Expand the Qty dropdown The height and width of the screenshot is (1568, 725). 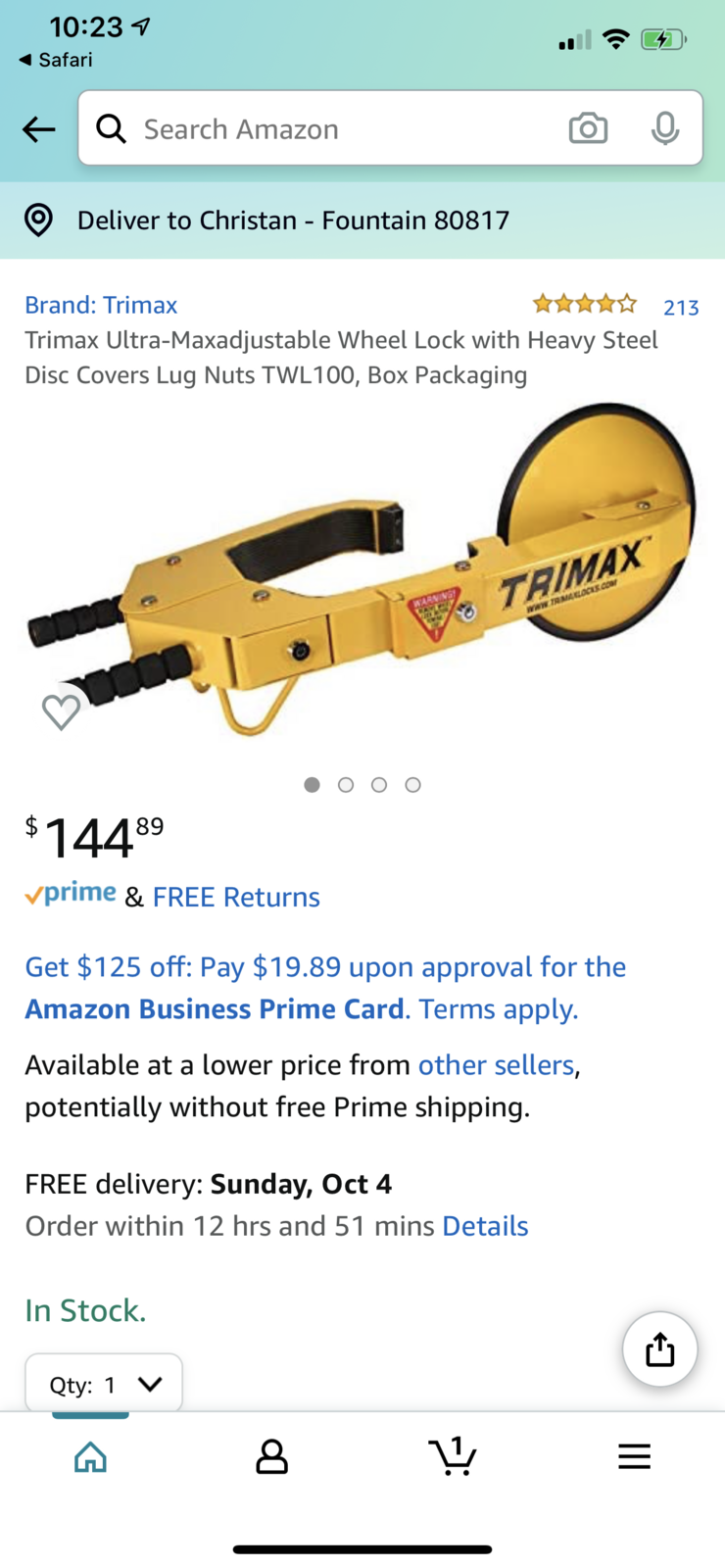pyautogui.click(x=104, y=1384)
